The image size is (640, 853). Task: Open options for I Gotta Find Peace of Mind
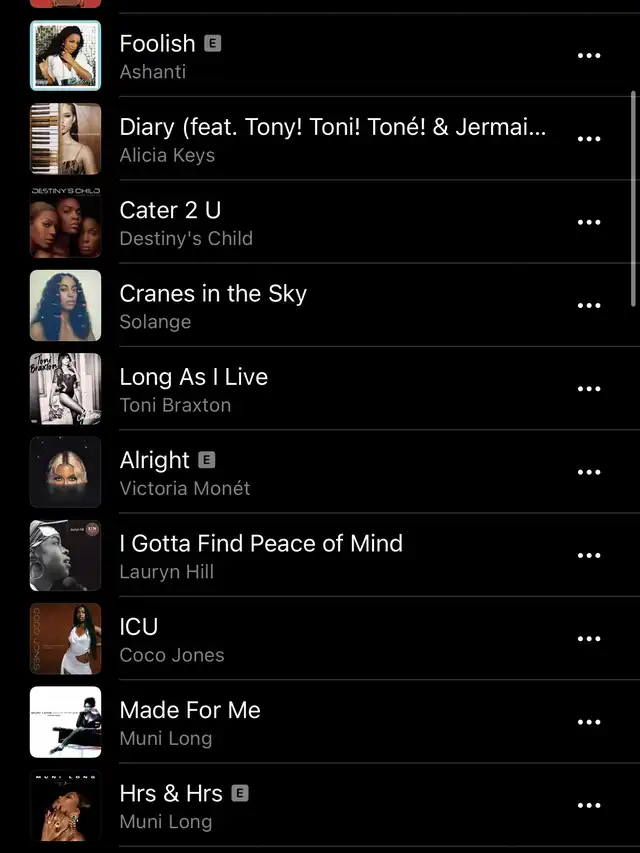(589, 556)
